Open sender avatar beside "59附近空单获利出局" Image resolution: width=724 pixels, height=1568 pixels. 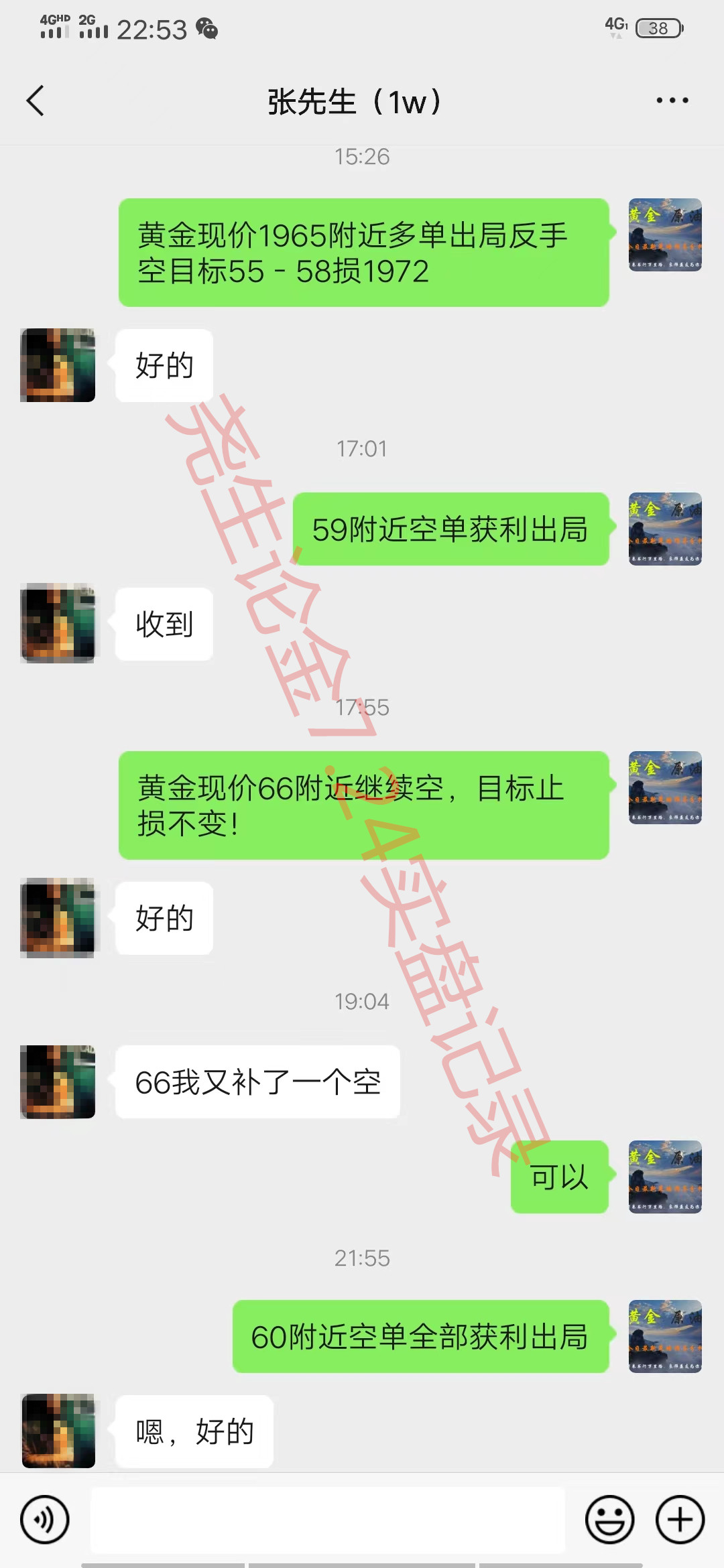click(x=665, y=529)
